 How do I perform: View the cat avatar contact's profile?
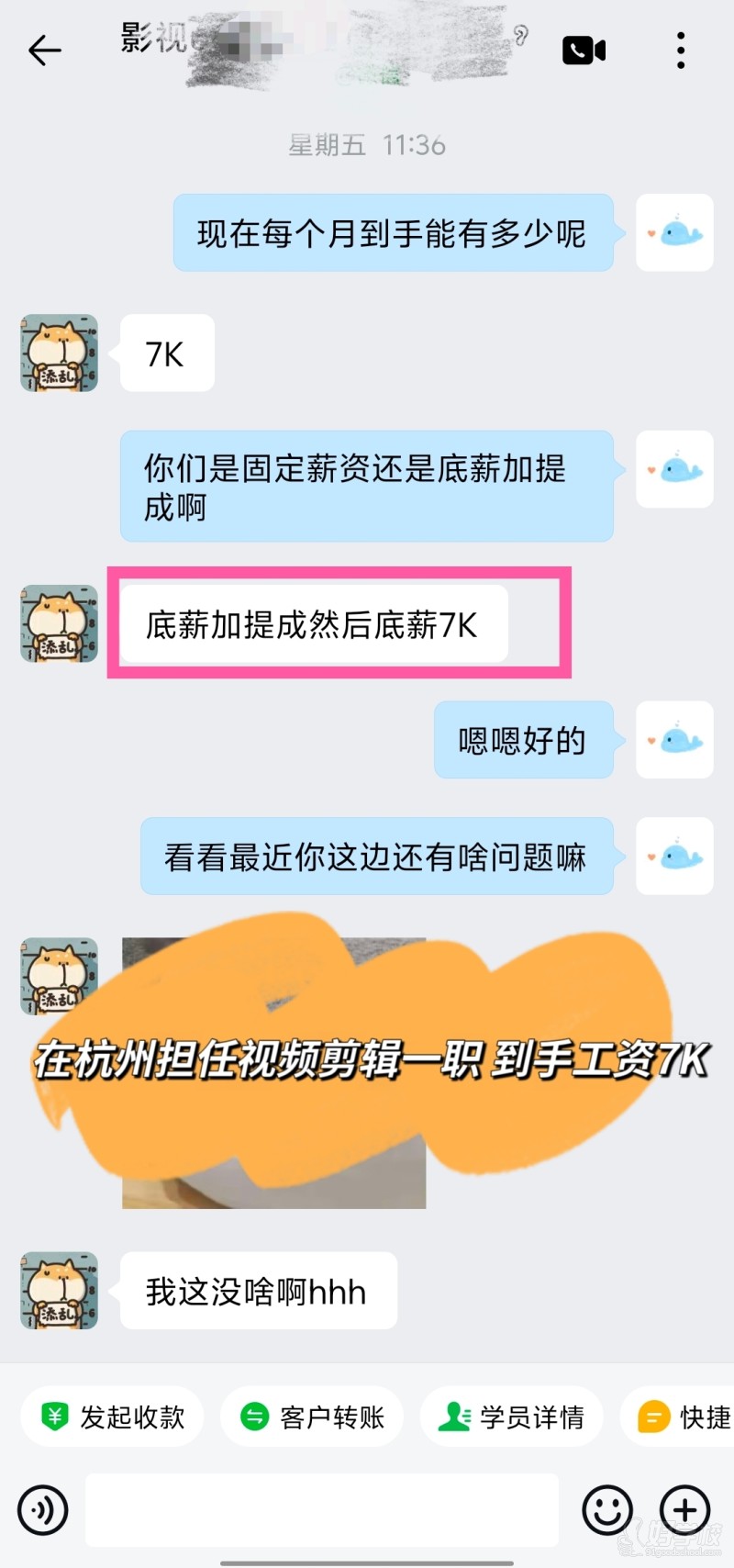pyautogui.click(x=60, y=353)
